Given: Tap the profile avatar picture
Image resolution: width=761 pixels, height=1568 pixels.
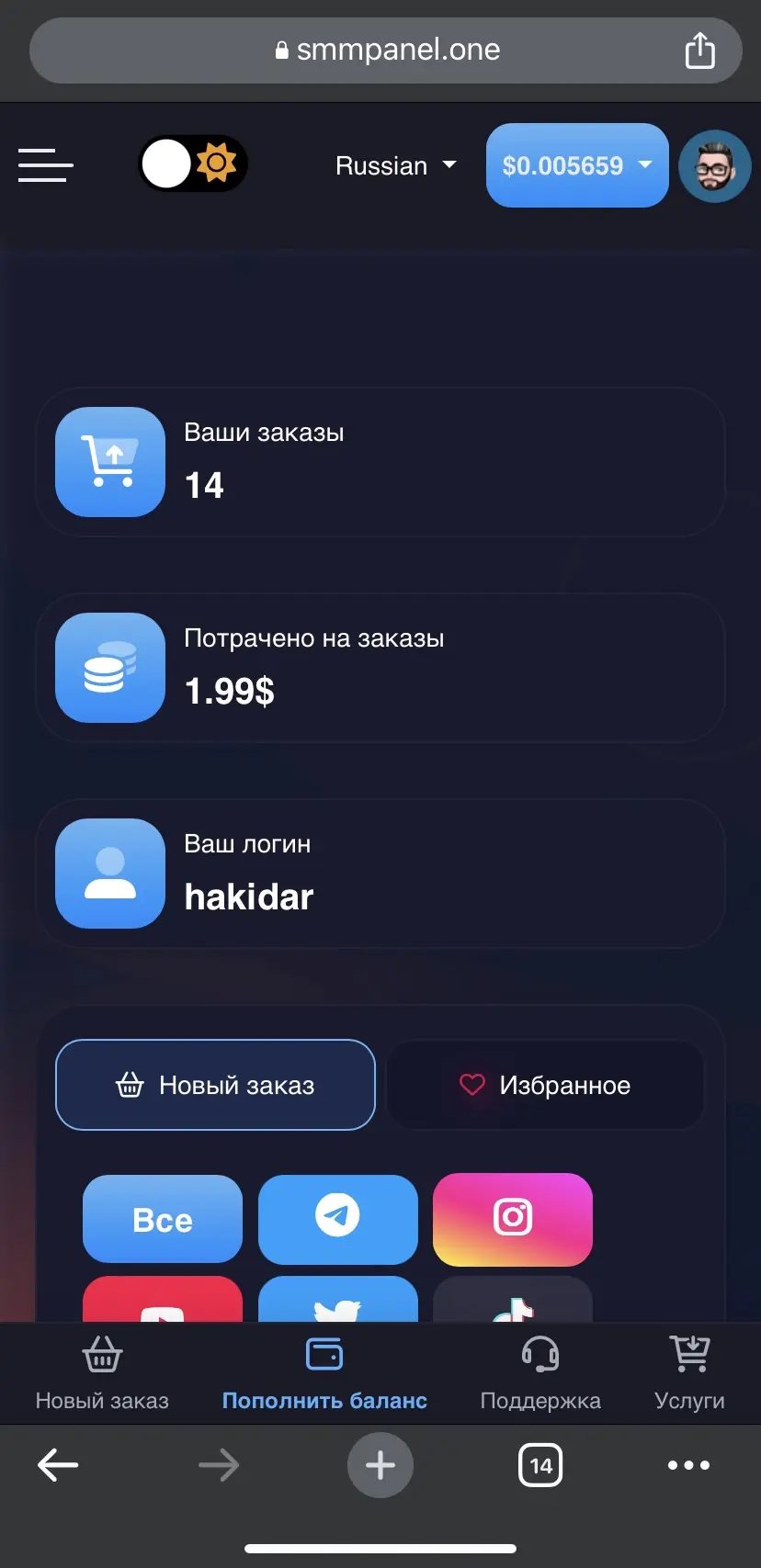Looking at the screenshot, I should pyautogui.click(x=715, y=166).
